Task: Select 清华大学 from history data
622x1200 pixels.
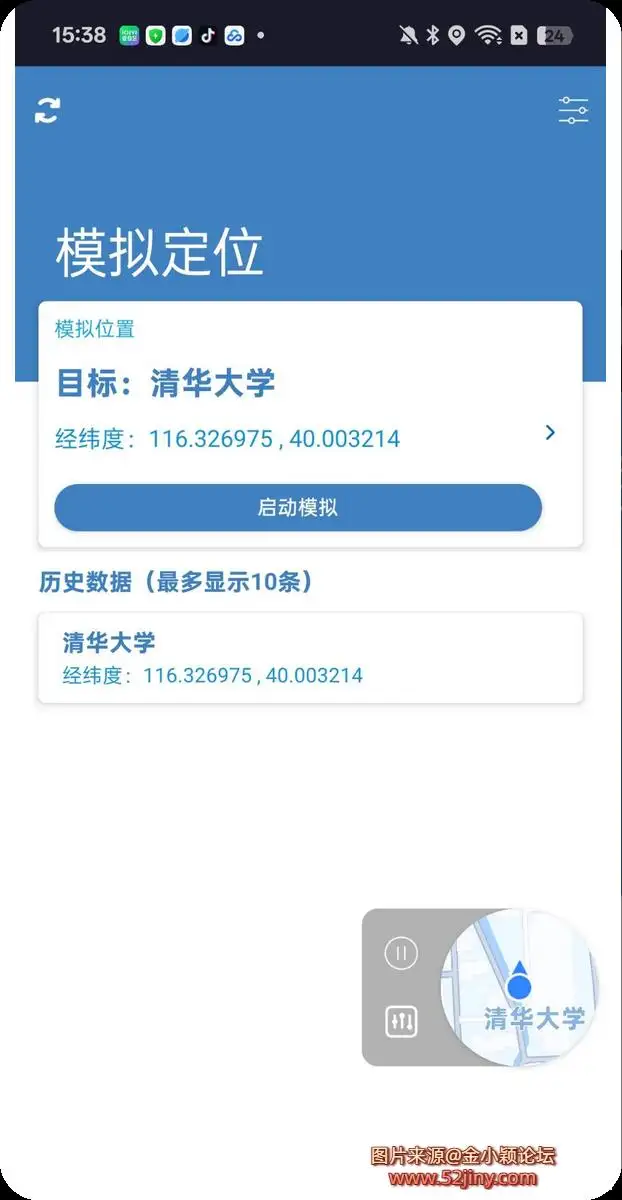Action: [x=310, y=658]
